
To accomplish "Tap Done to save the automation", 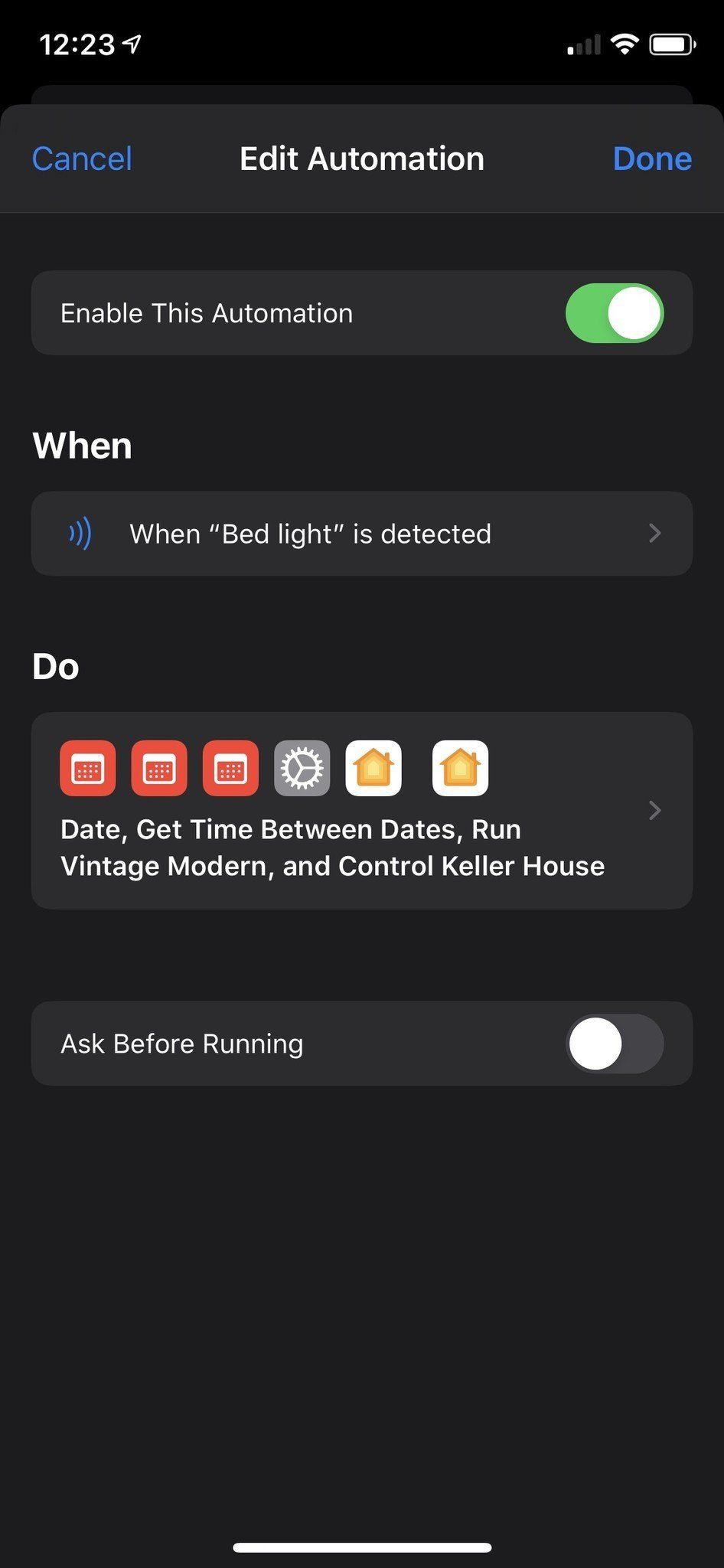I will click(x=651, y=158).
